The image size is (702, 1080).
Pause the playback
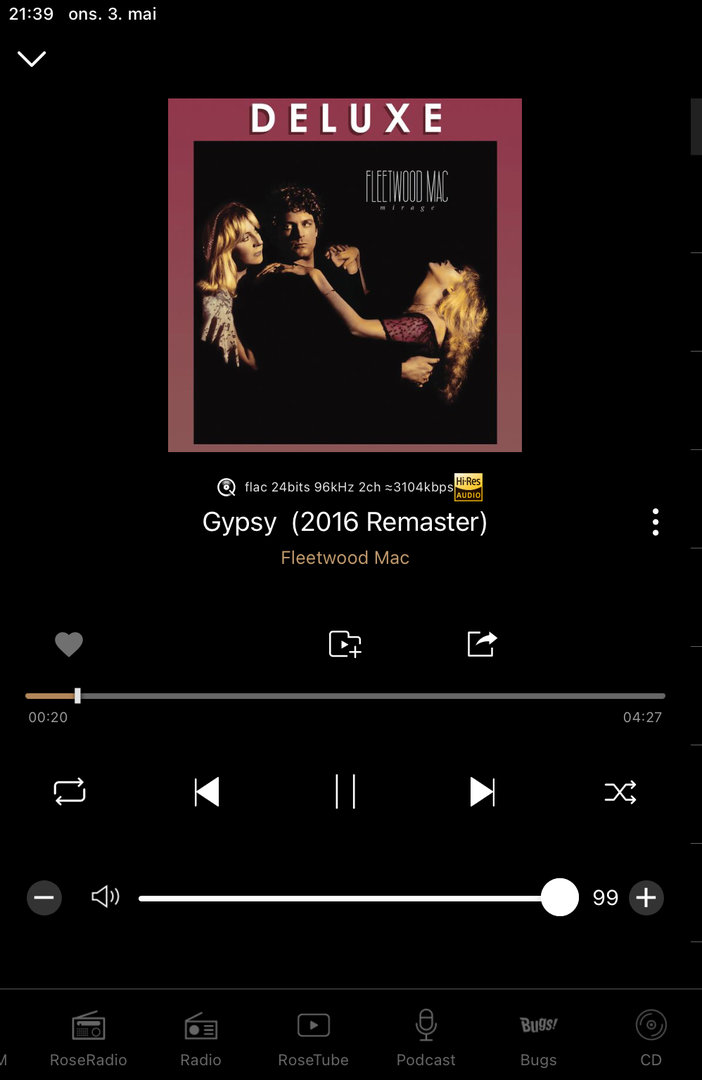(345, 792)
